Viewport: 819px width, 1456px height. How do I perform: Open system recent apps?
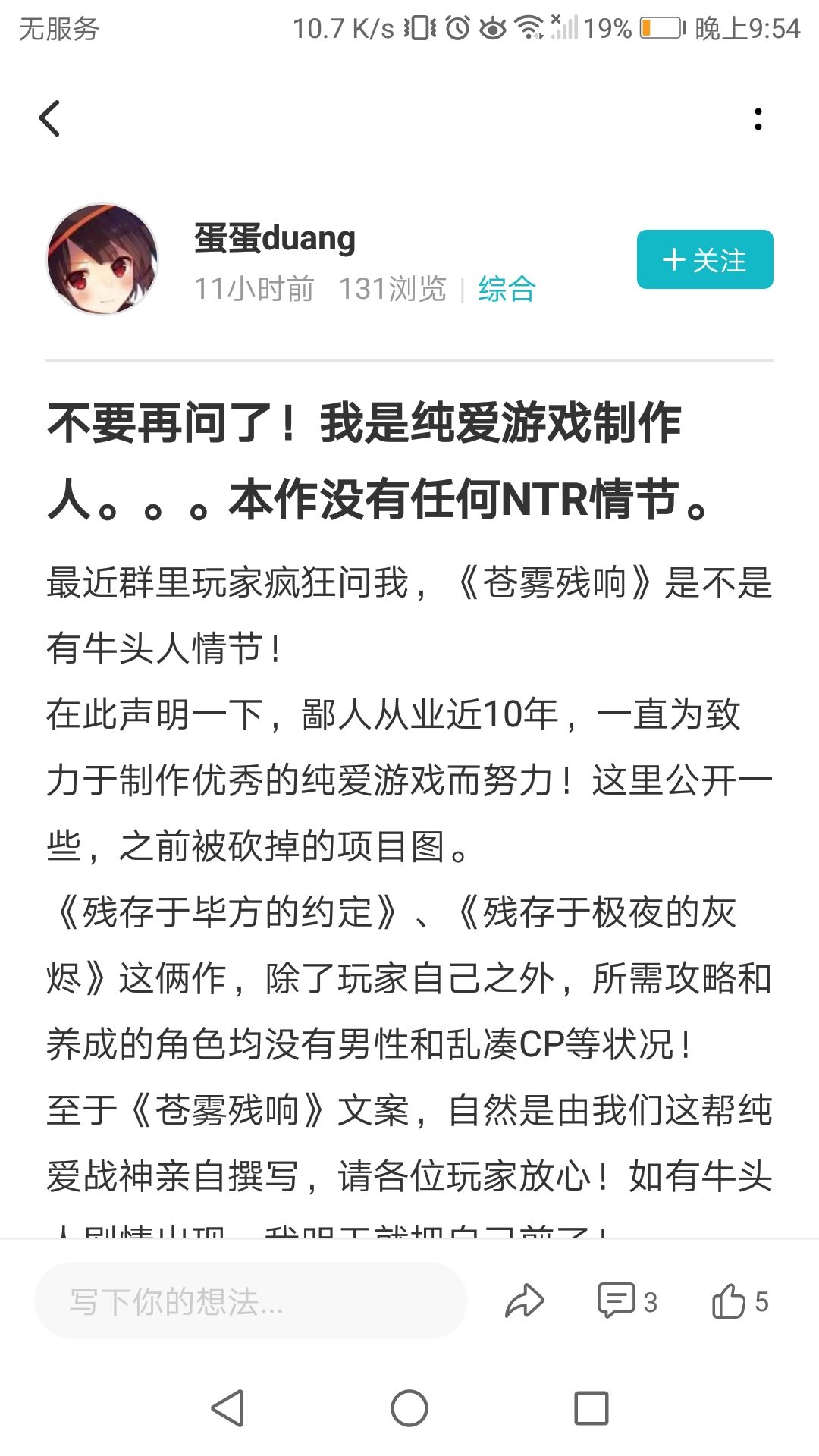point(591,1408)
